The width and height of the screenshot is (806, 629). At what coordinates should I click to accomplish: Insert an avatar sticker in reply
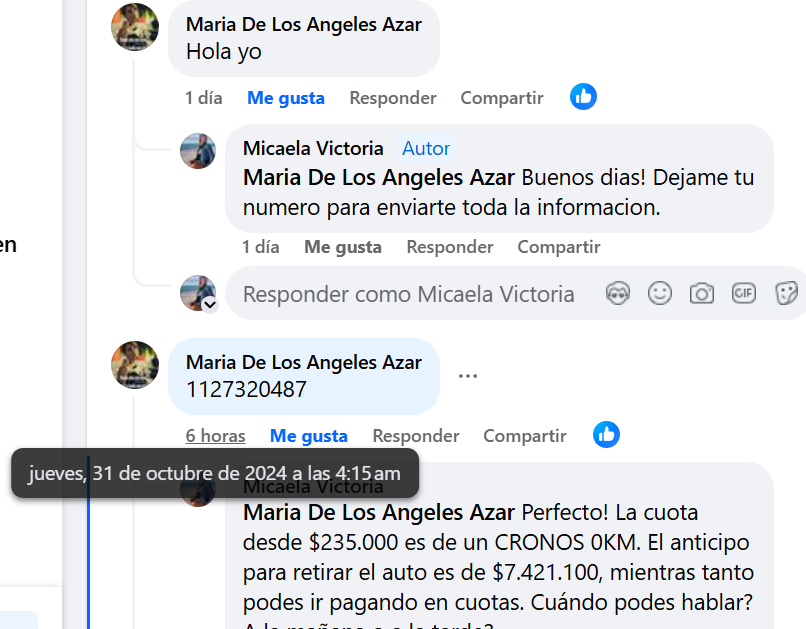point(618,293)
